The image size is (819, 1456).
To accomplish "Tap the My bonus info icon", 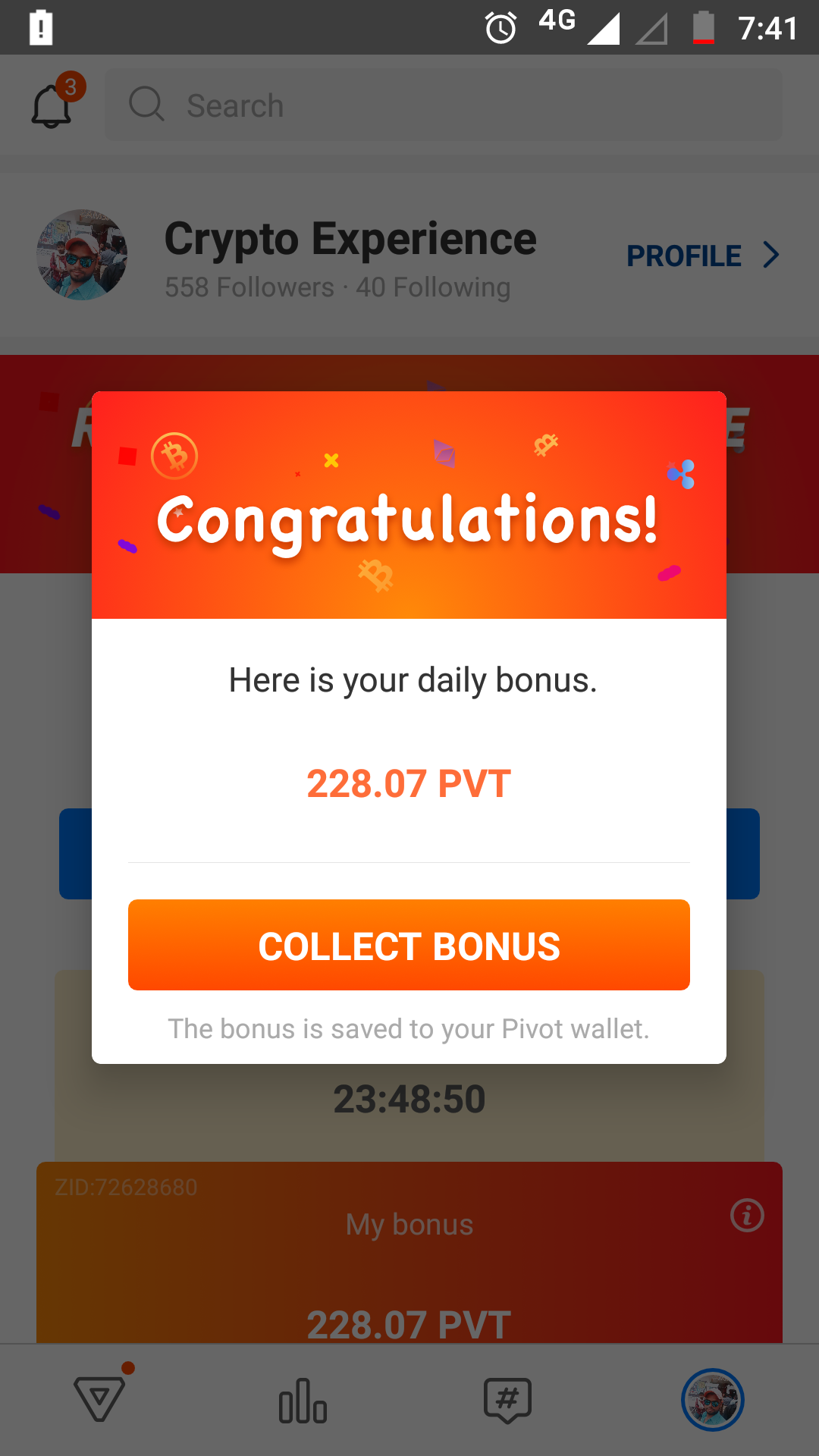I will pyautogui.click(x=747, y=1216).
